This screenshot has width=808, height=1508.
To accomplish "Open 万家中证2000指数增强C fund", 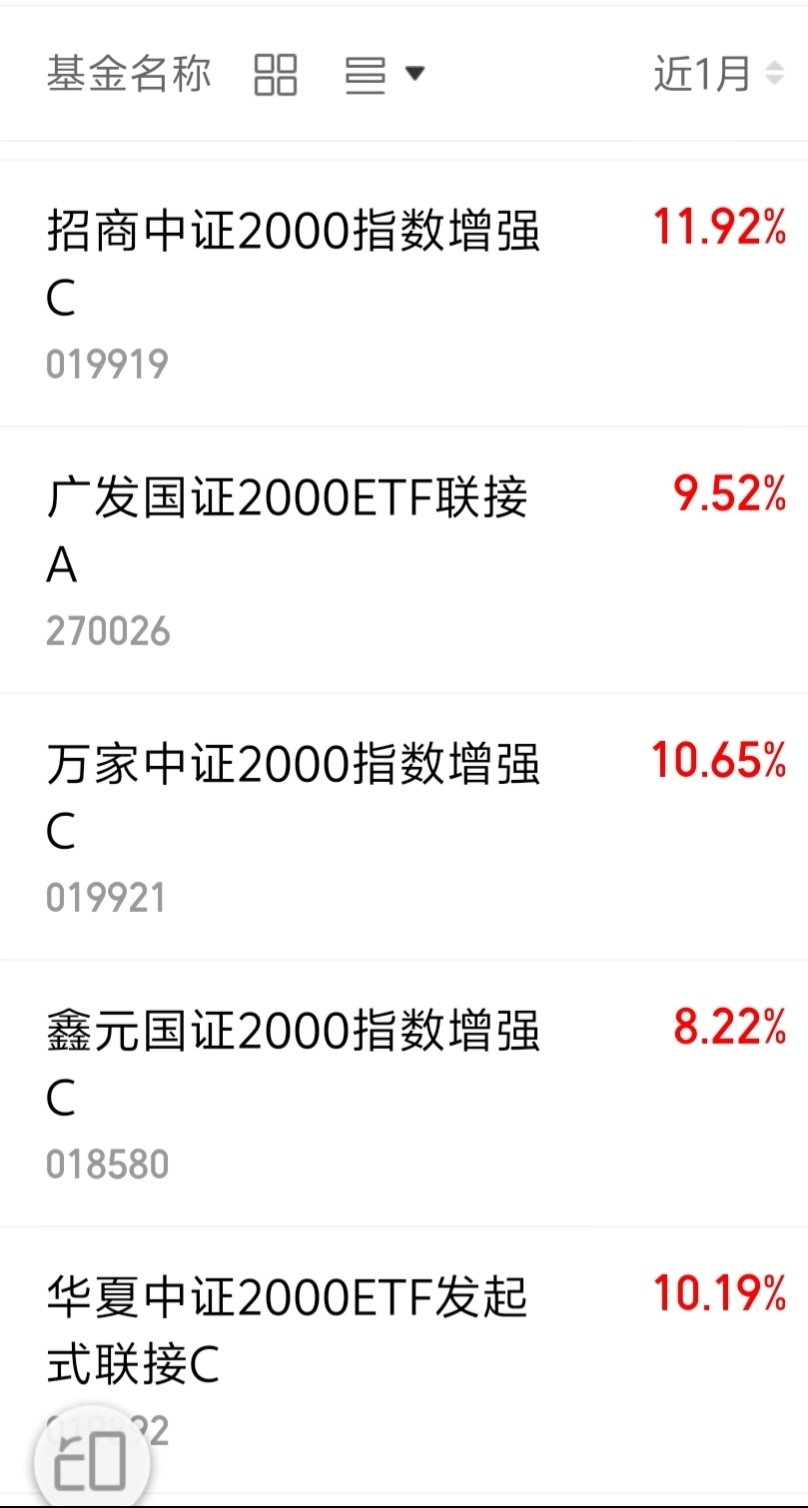I will (x=404, y=827).
